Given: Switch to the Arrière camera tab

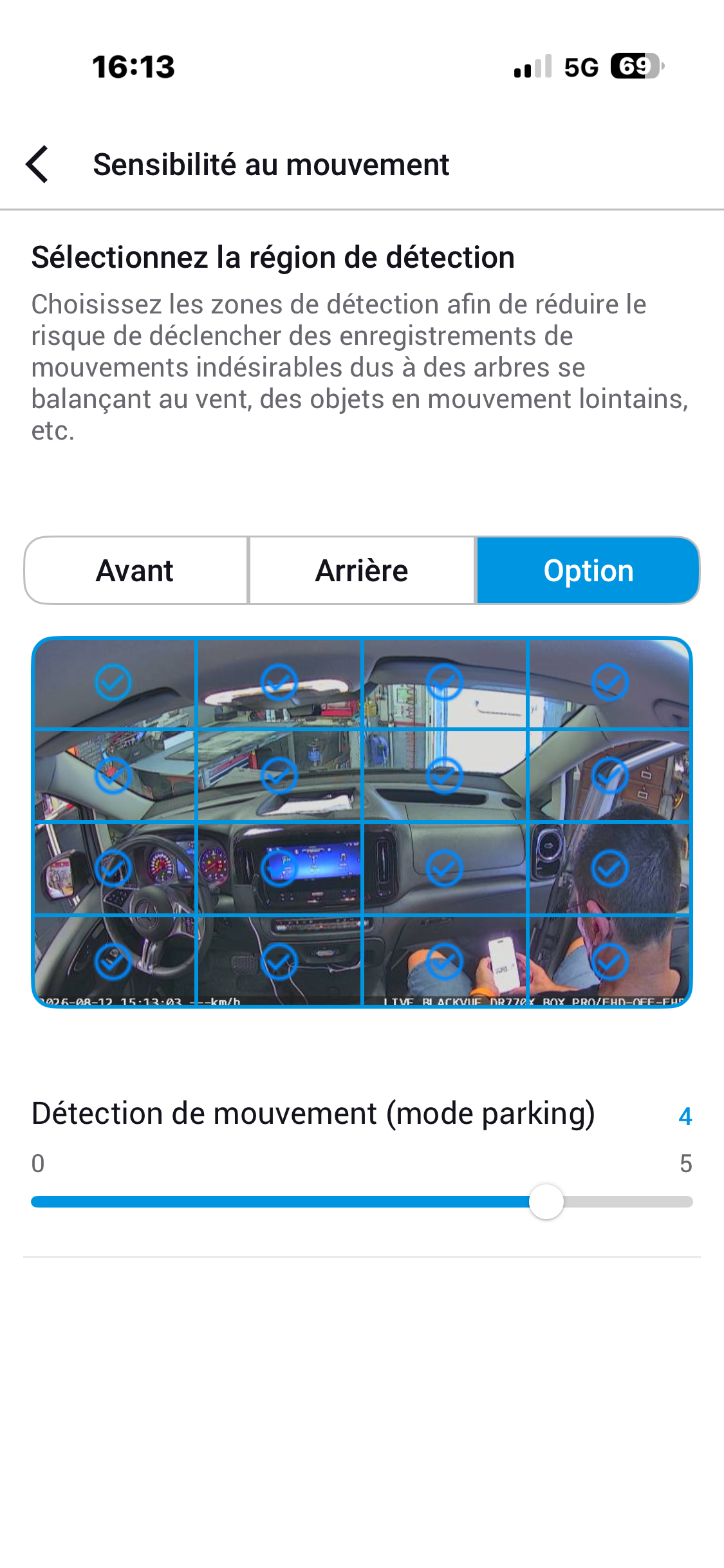Looking at the screenshot, I should click(362, 570).
